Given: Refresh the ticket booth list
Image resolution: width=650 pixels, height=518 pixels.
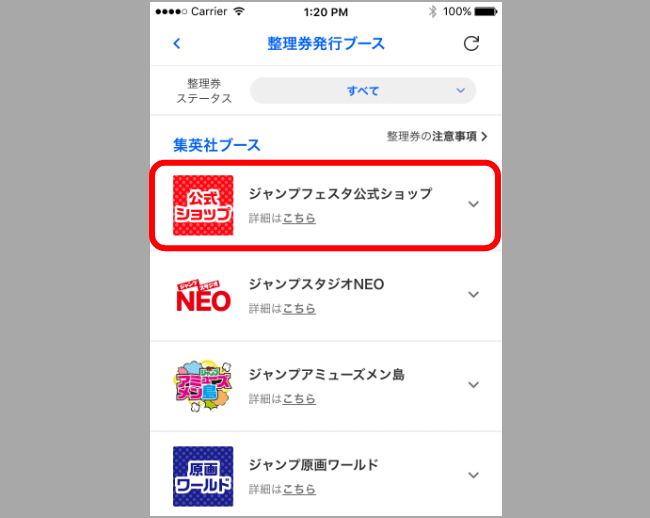Looking at the screenshot, I should [472, 44].
